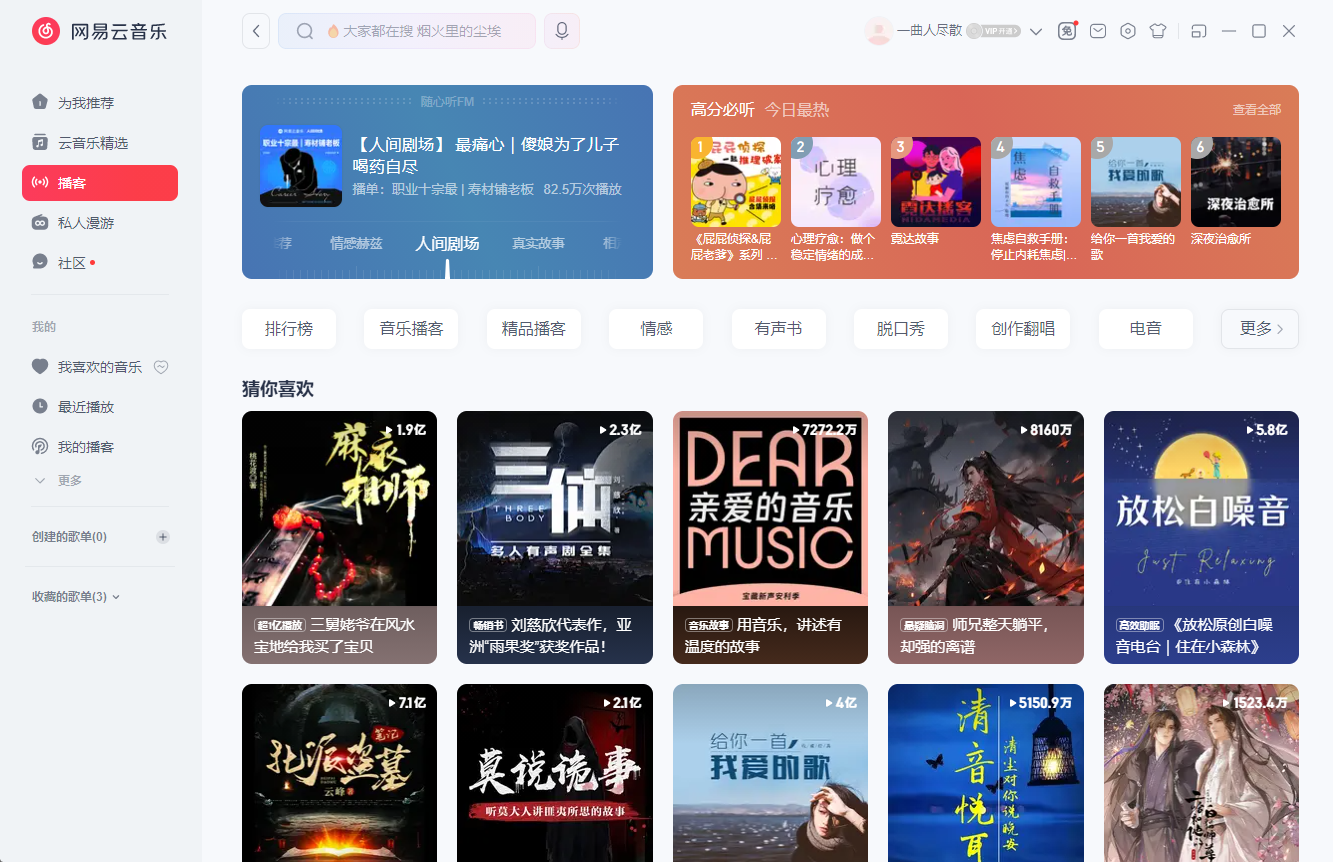Open the settings gear icon
The image size is (1333, 862).
pyautogui.click(x=1128, y=31)
